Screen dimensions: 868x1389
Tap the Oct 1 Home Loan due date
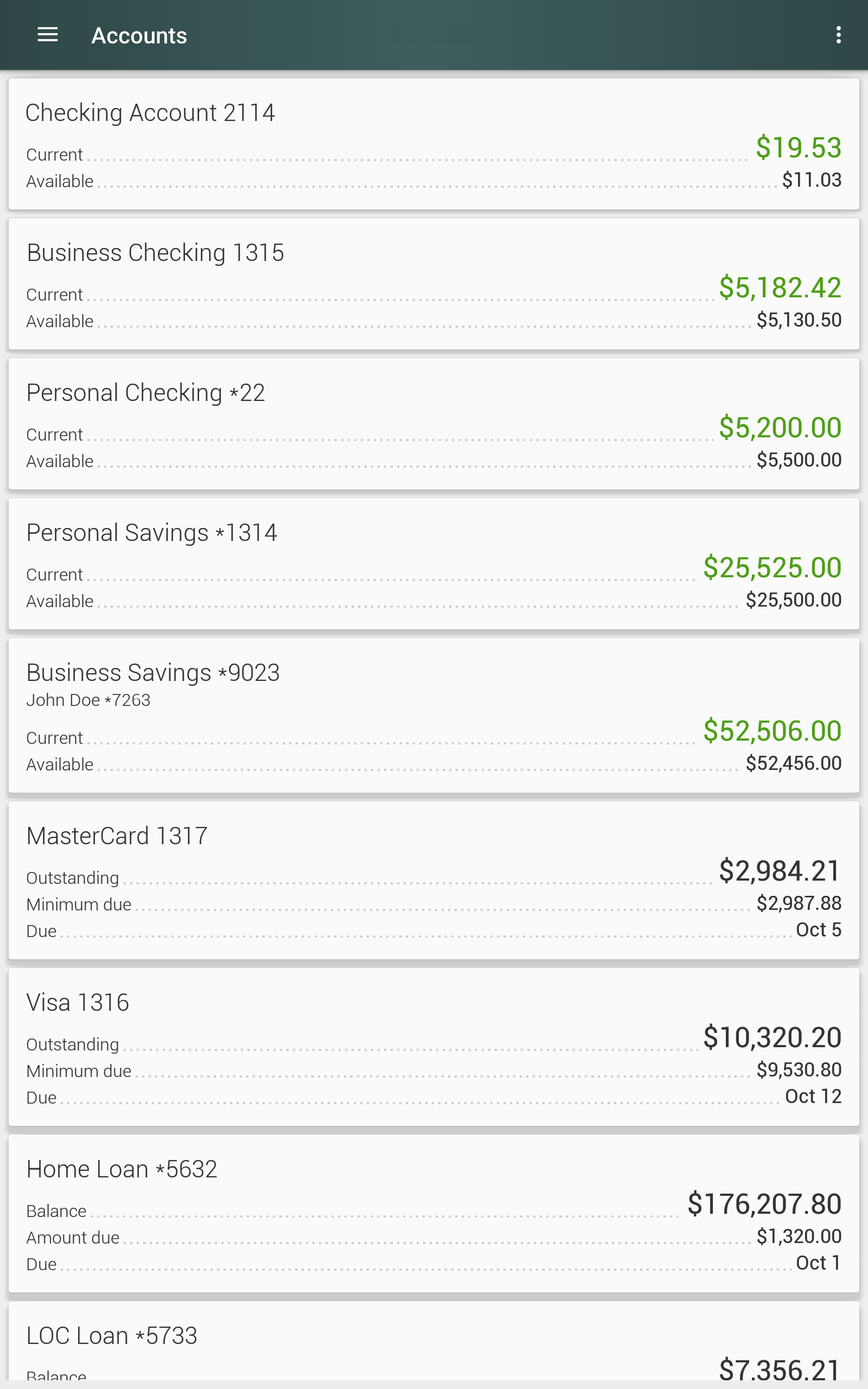point(820,1261)
